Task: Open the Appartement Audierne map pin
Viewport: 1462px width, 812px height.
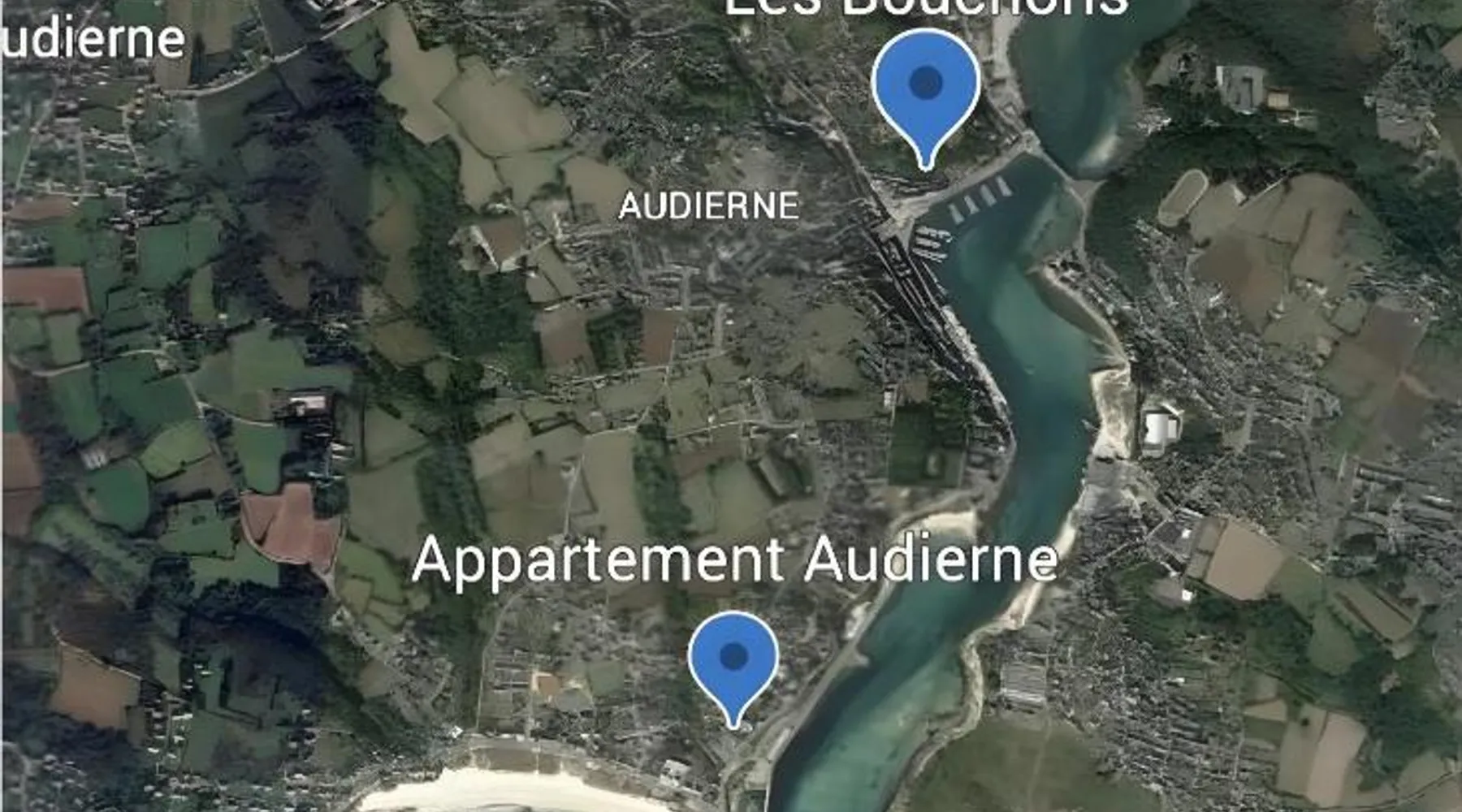Action: coord(733,659)
